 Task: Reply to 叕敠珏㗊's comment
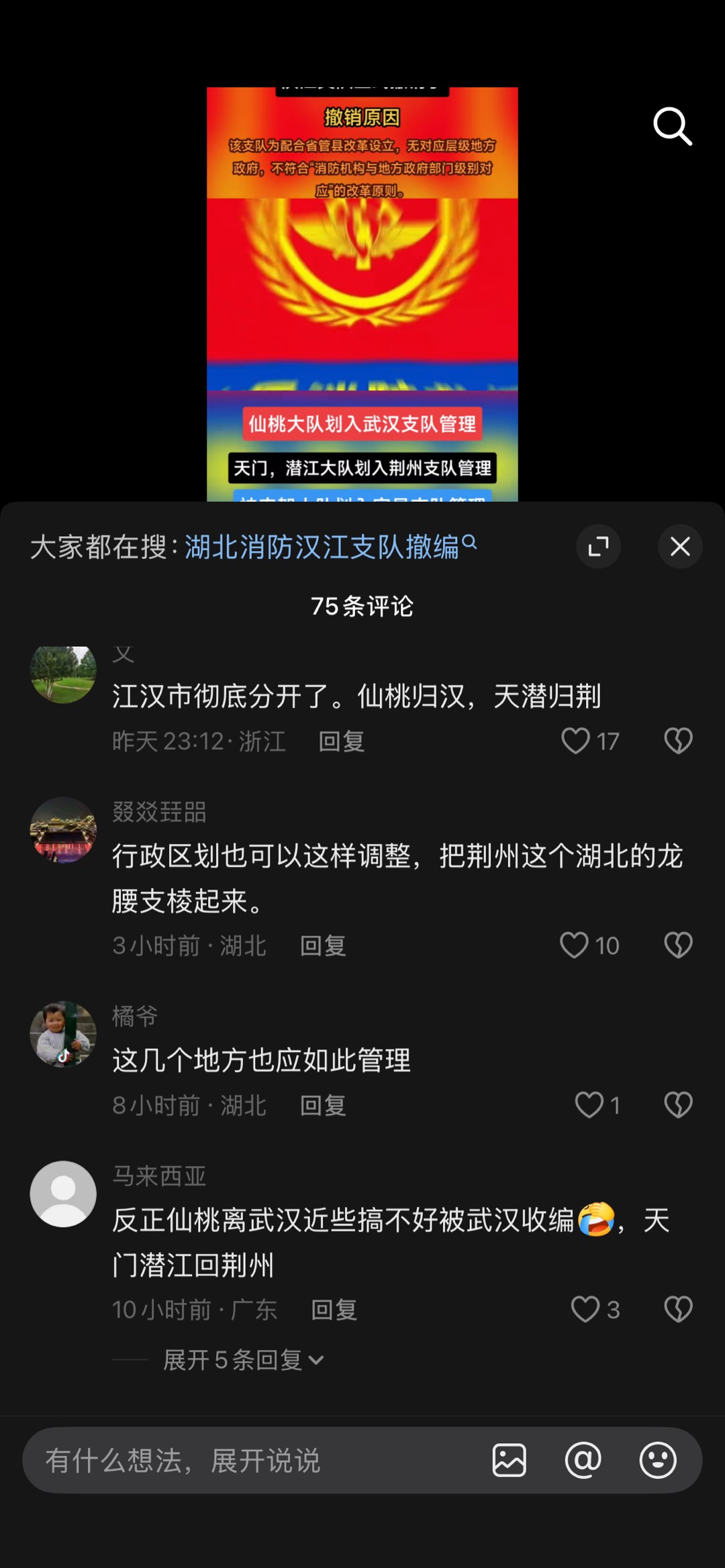click(323, 946)
